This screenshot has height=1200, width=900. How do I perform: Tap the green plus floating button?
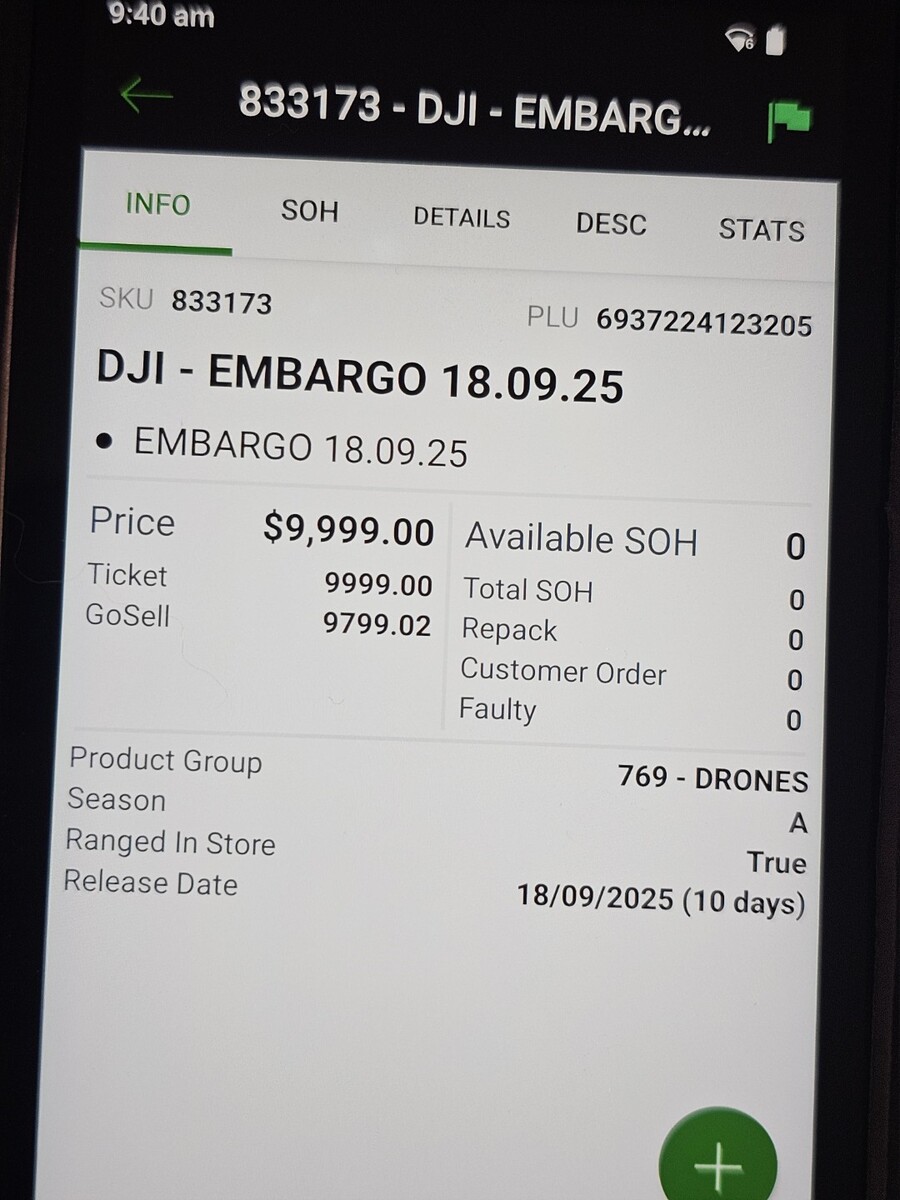point(718,1162)
